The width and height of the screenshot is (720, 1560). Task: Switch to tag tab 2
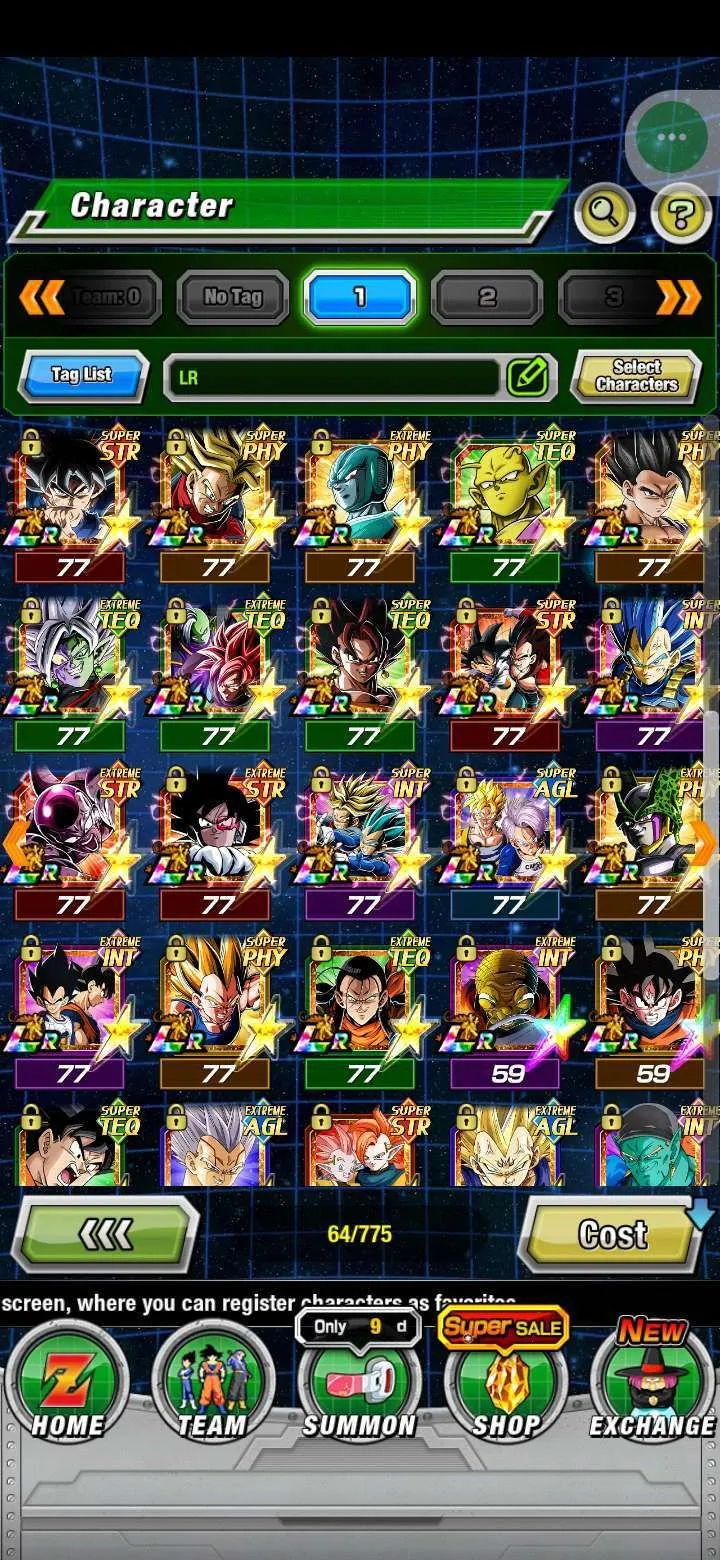[487, 297]
